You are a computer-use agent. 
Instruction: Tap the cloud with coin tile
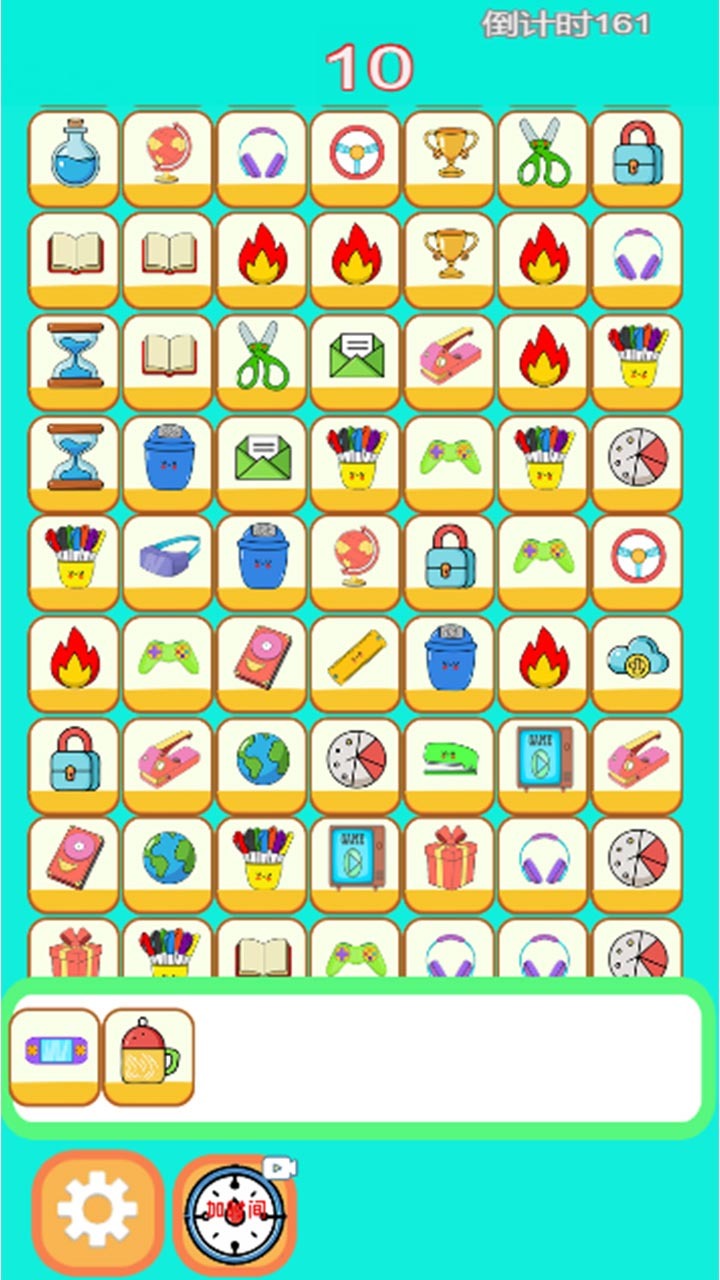click(637, 658)
